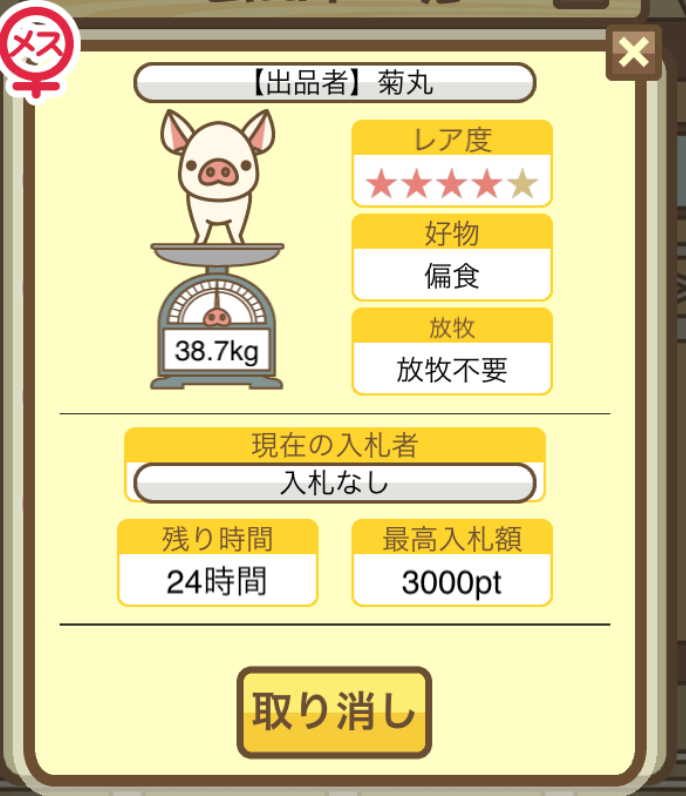Screen dimensions: 686x796
Task: Close the auction detail dialog
Action: 633,52
